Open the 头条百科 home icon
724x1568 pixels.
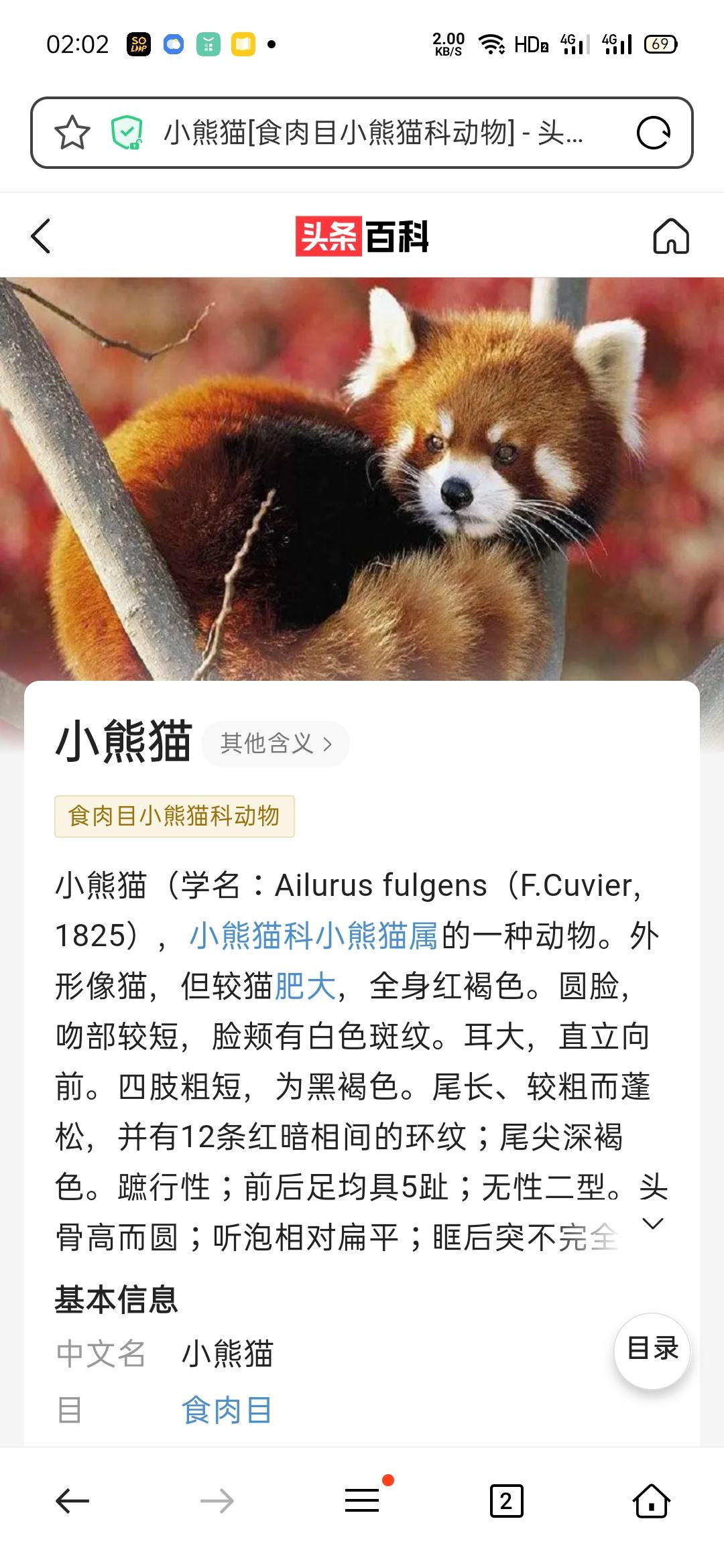point(671,237)
